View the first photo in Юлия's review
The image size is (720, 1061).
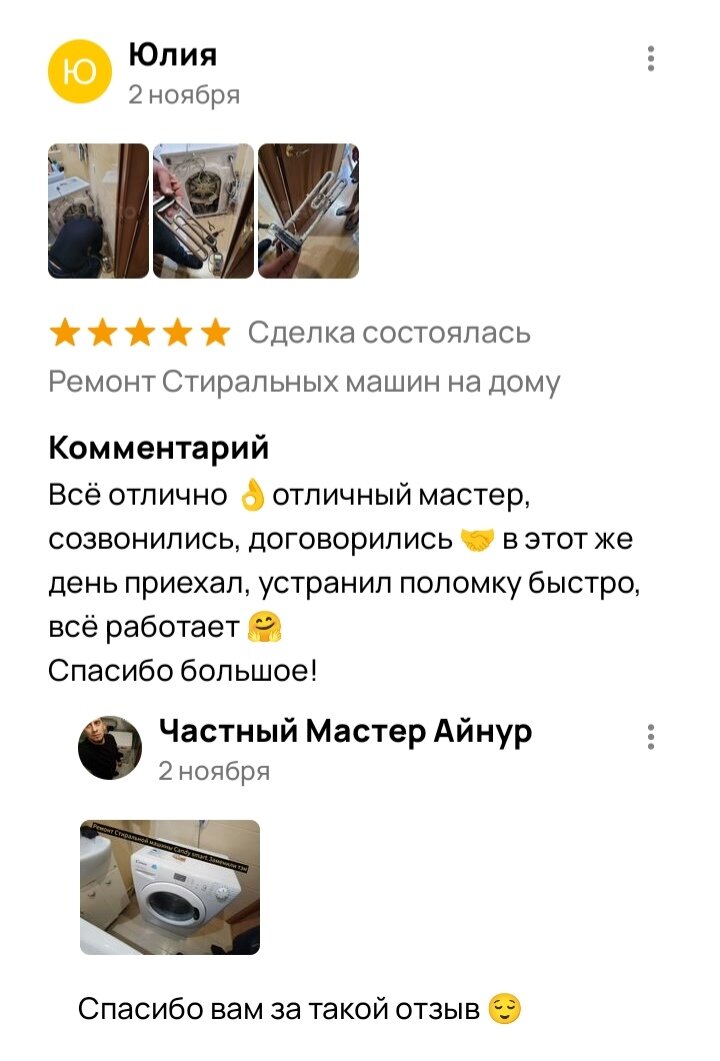tap(98, 211)
